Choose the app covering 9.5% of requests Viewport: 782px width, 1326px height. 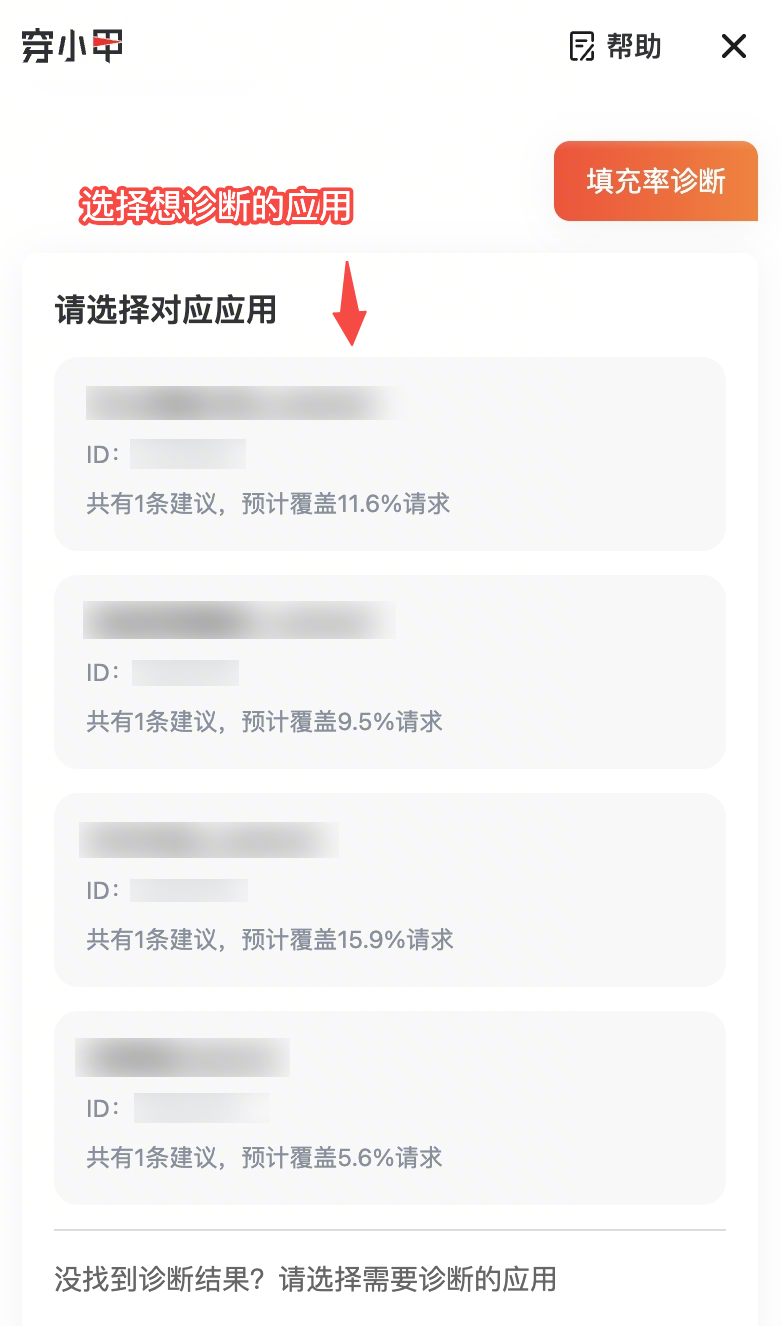(x=389, y=671)
